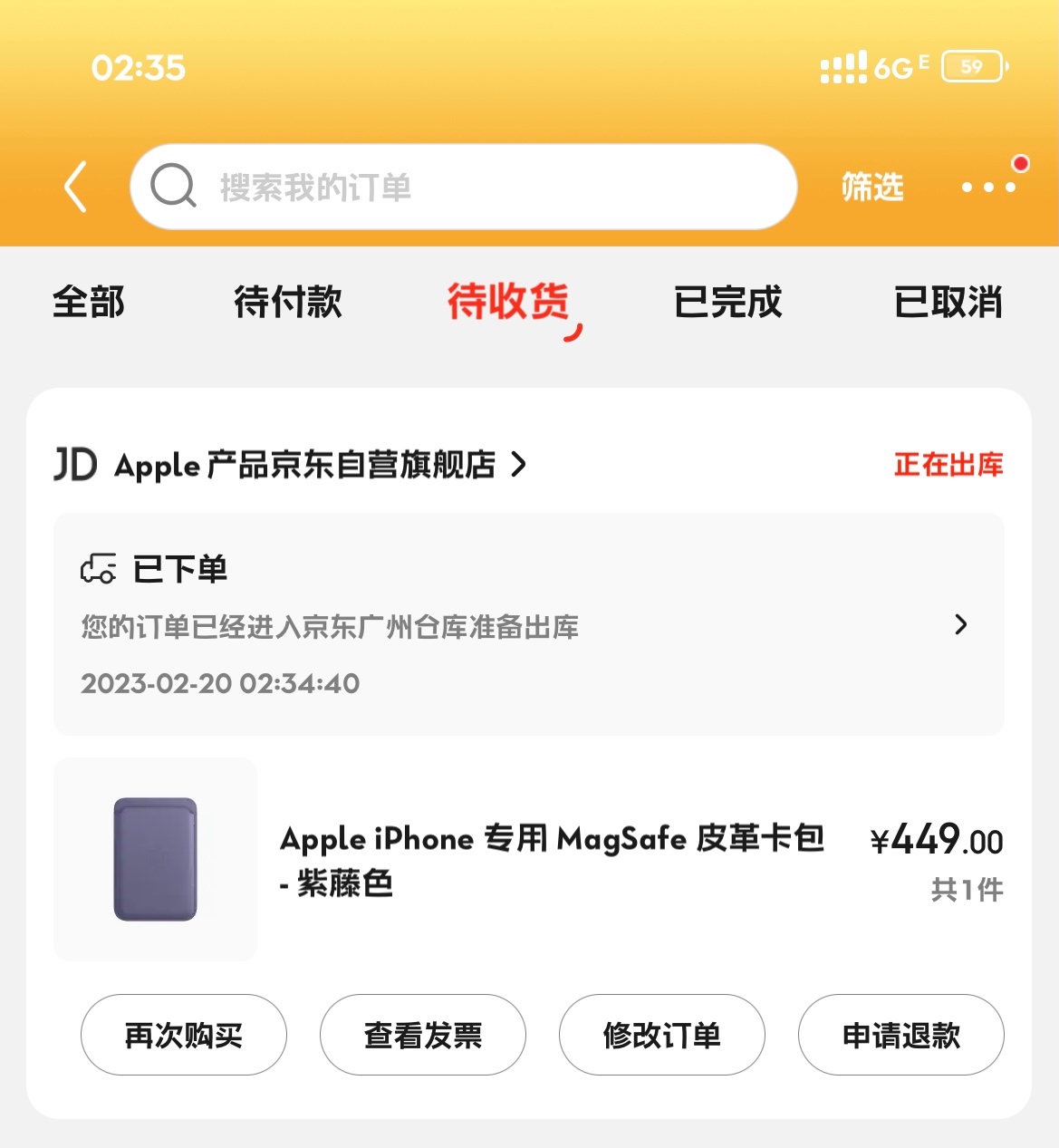The image size is (1059, 1148).
Task: Tap 查看发票 to view invoice
Action: [423, 1035]
